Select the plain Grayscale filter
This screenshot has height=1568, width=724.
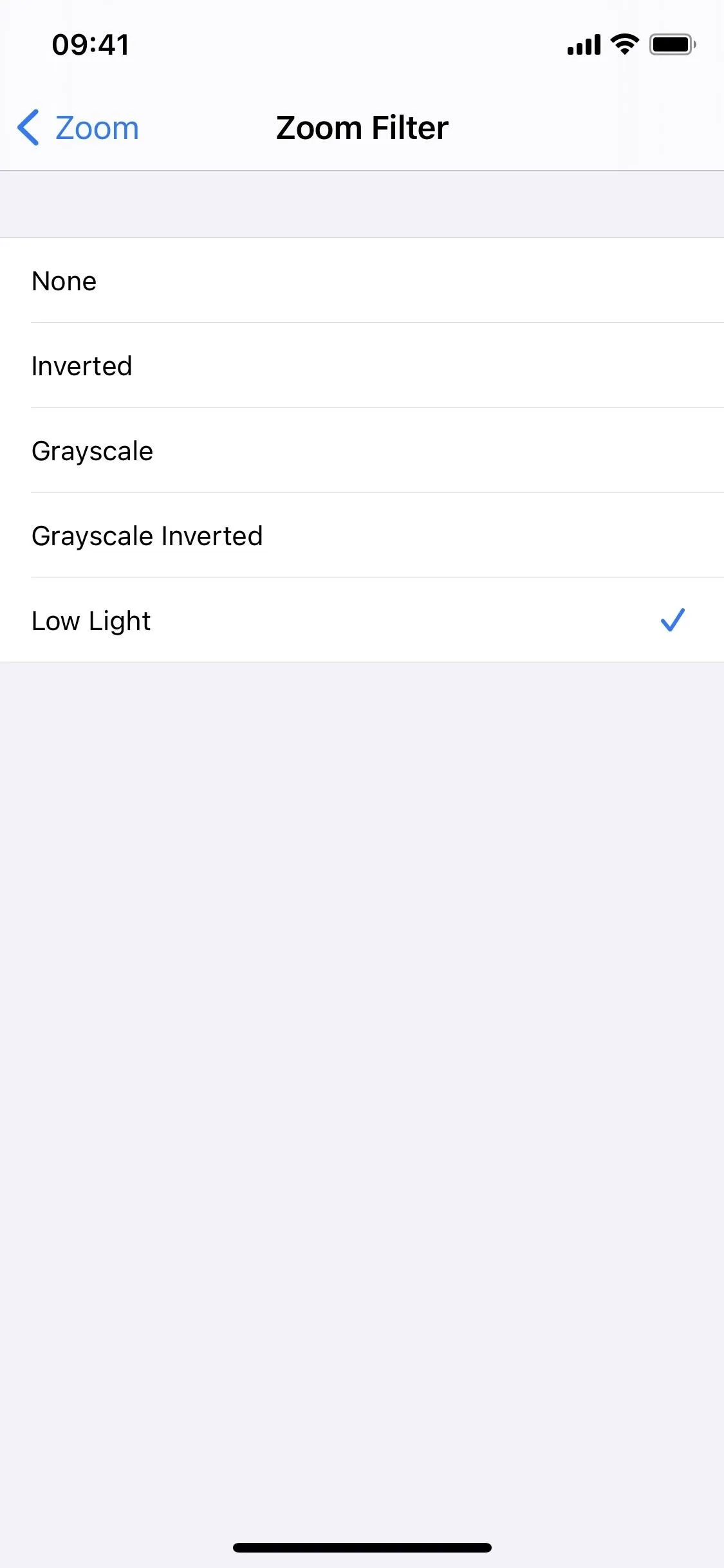pos(362,451)
